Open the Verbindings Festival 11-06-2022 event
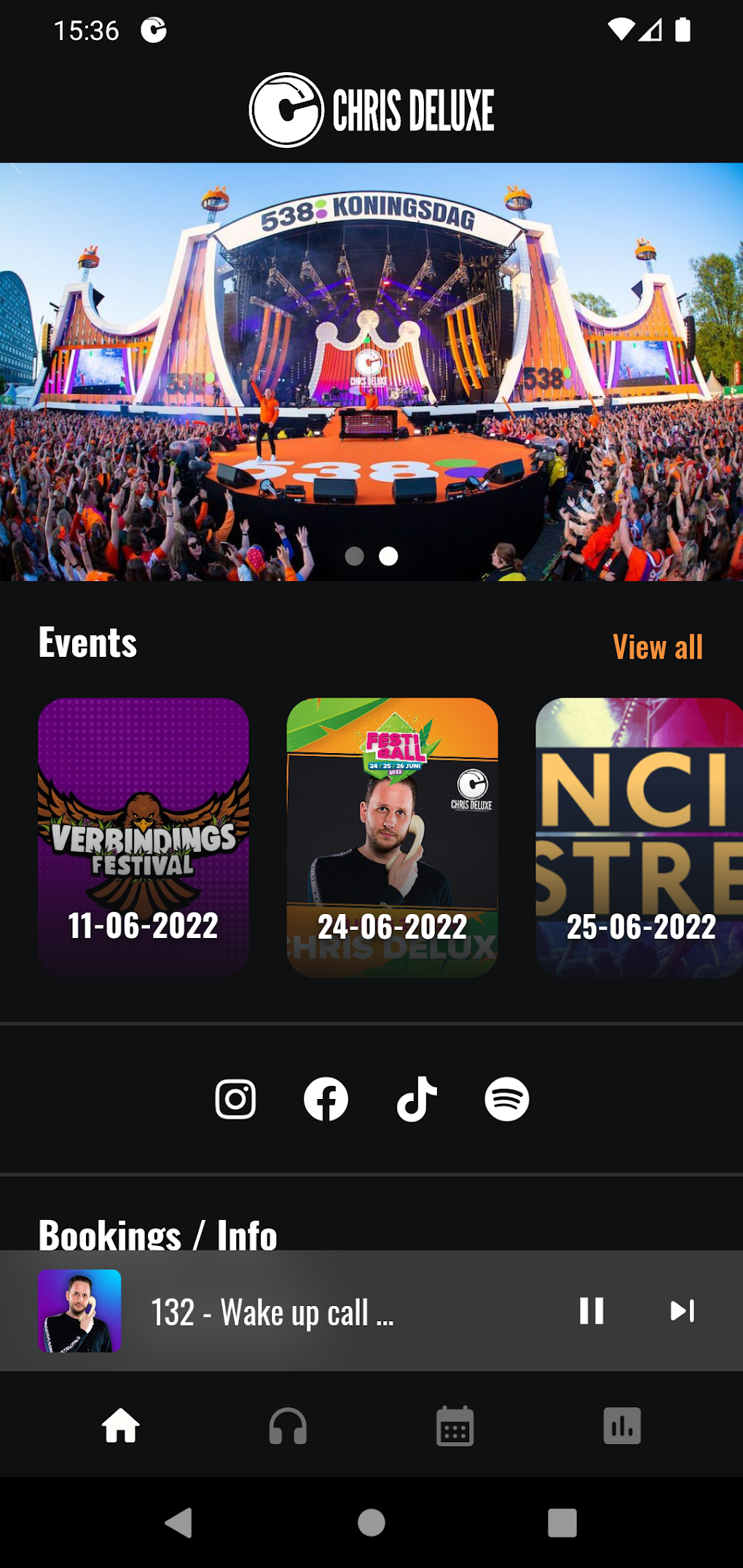Image resolution: width=743 pixels, height=1568 pixels. point(144,838)
